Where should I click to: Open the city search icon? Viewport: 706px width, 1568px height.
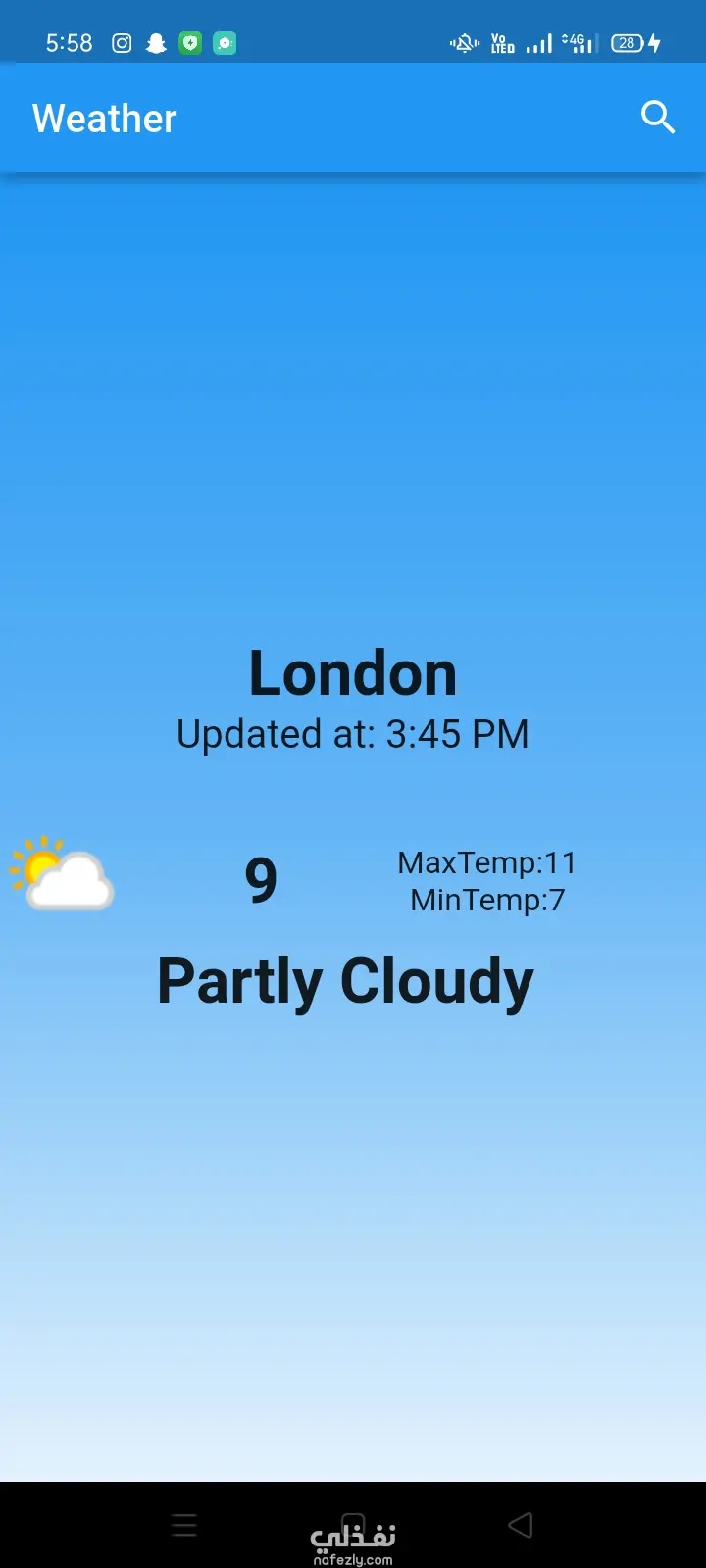click(x=658, y=118)
